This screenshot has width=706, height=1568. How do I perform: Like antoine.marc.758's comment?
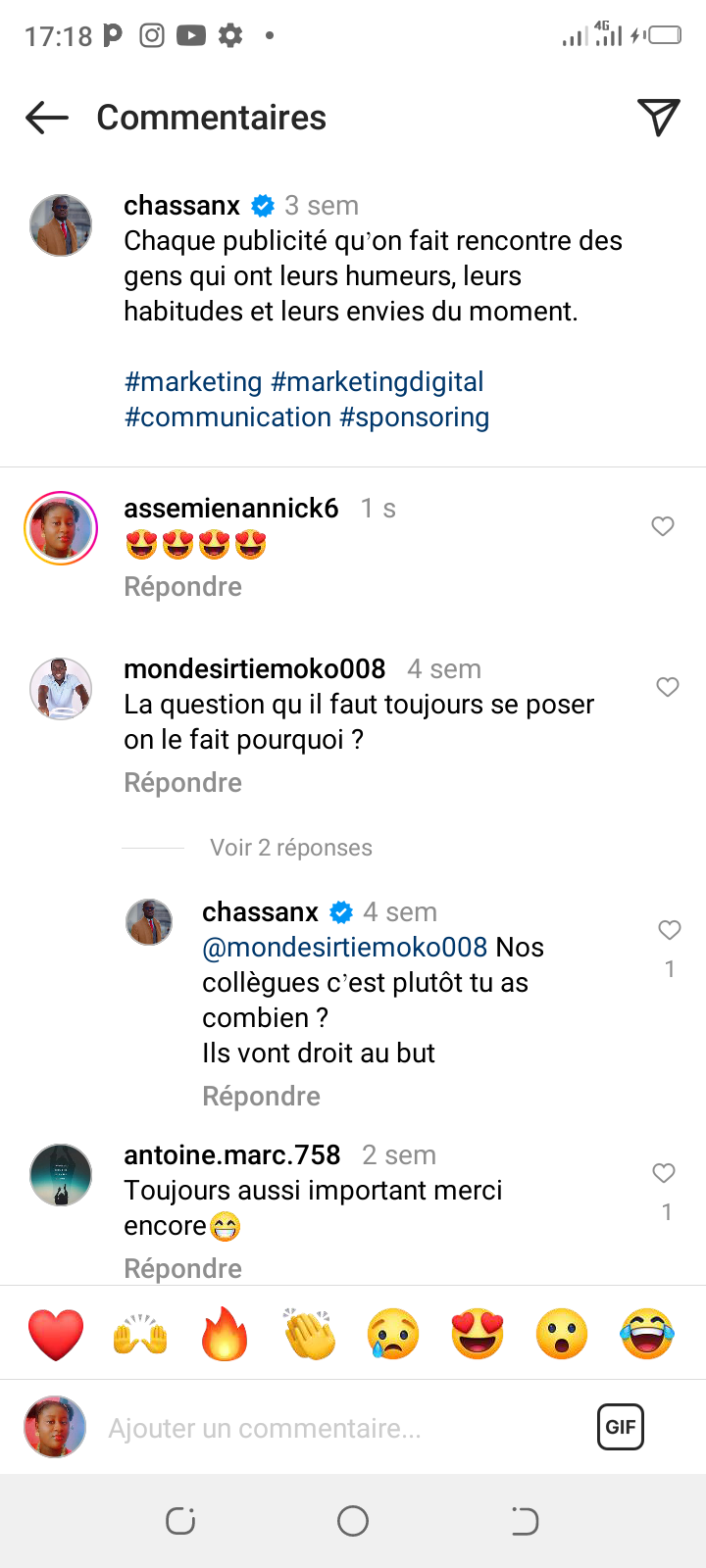(x=664, y=1173)
